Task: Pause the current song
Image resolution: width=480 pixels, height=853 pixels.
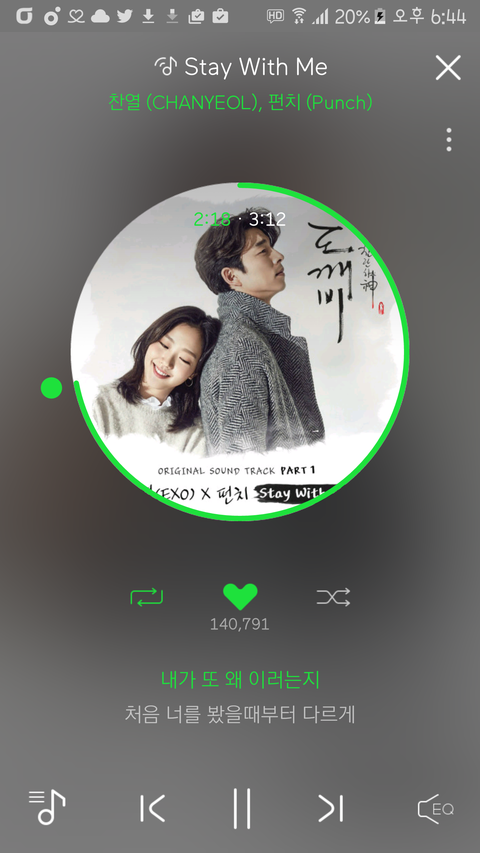Action: 242,808
